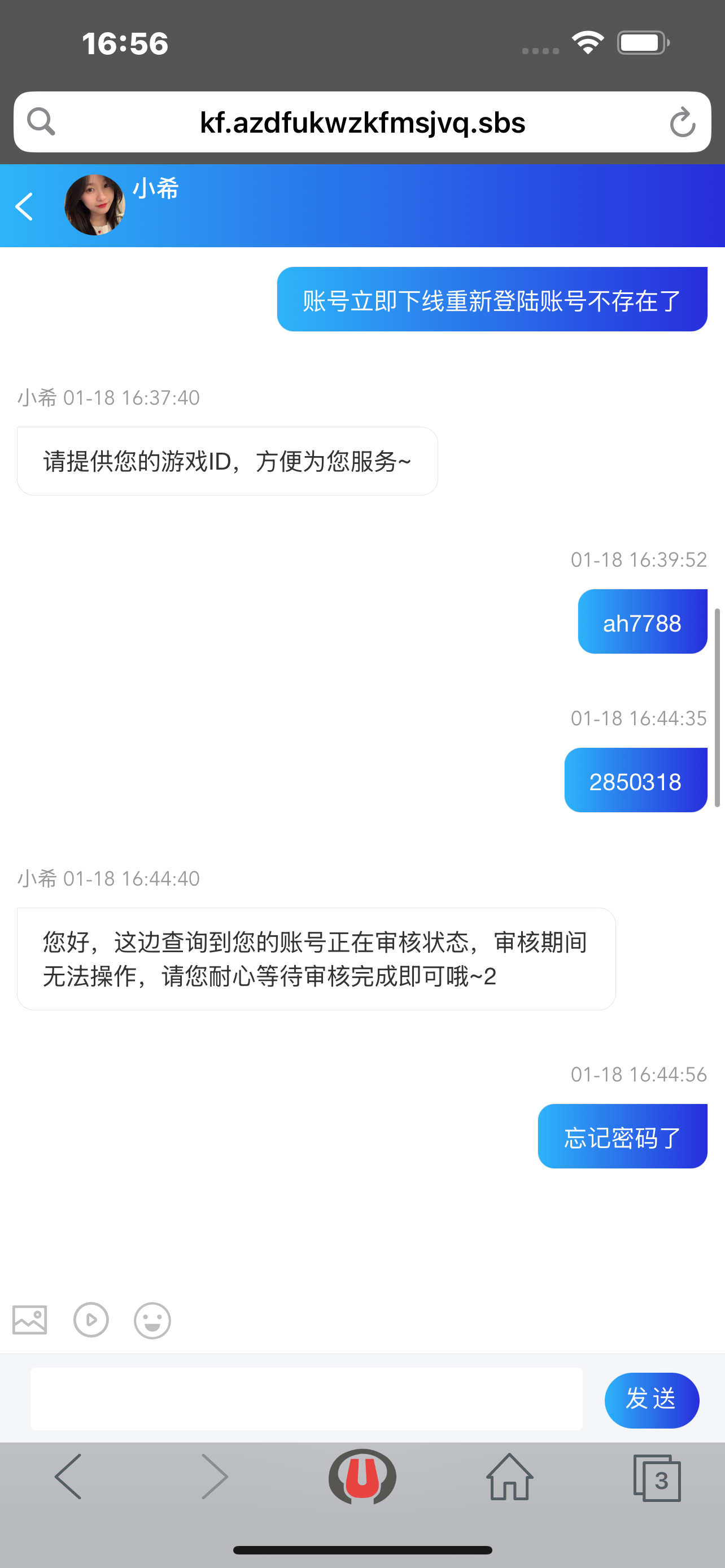Send the message with 发送 button
This screenshot has height=1568, width=725.
[x=652, y=1399]
